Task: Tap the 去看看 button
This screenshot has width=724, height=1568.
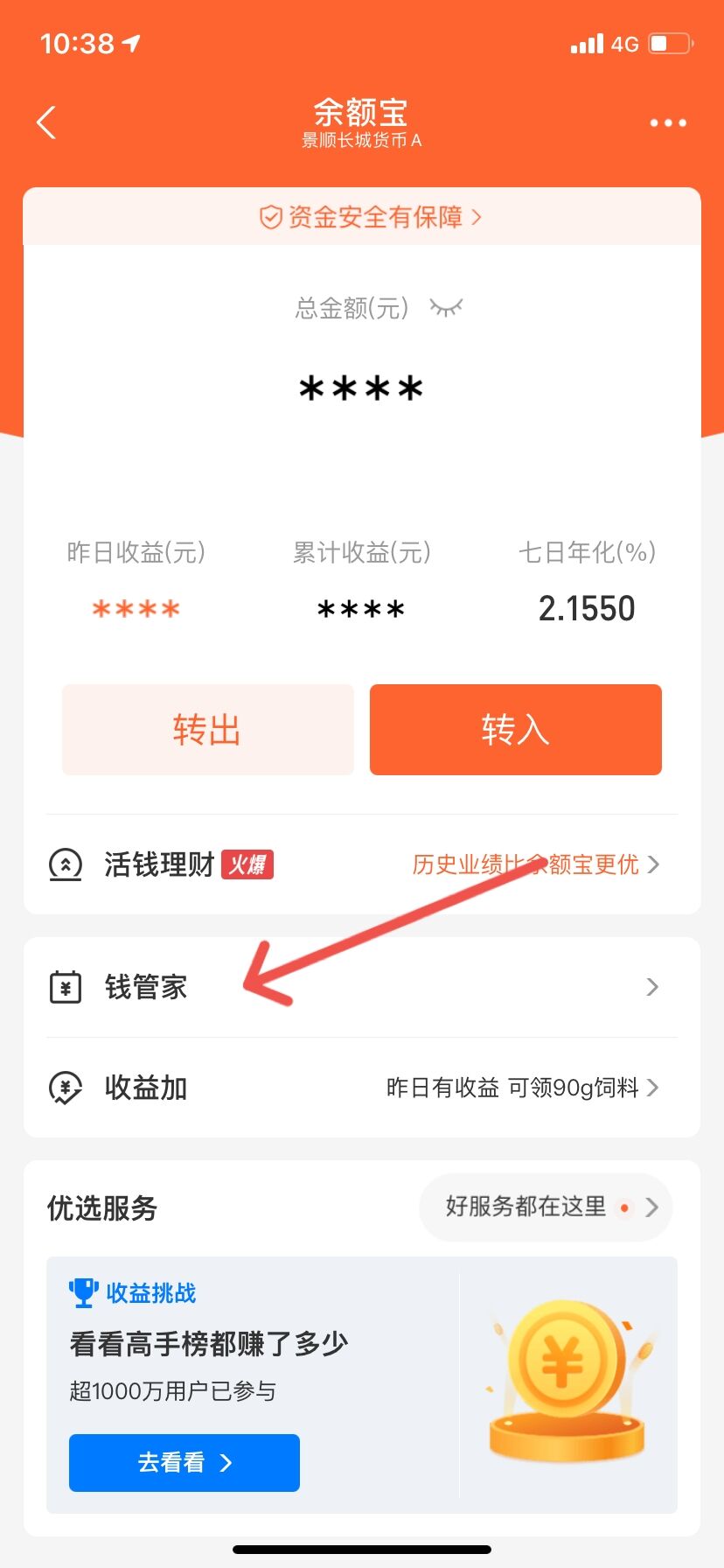Action: (x=184, y=1462)
